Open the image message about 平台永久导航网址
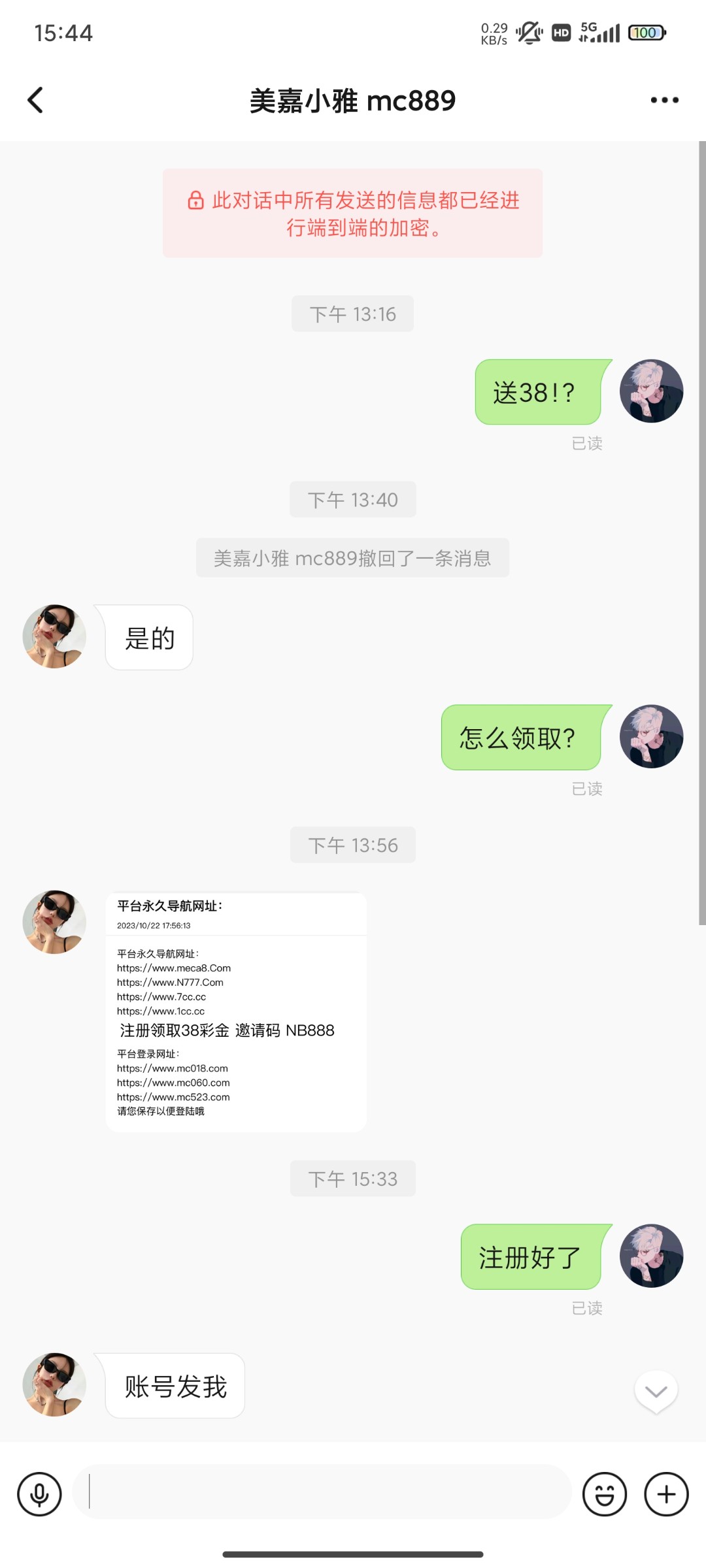The height and width of the screenshot is (1568, 706). point(236,1011)
